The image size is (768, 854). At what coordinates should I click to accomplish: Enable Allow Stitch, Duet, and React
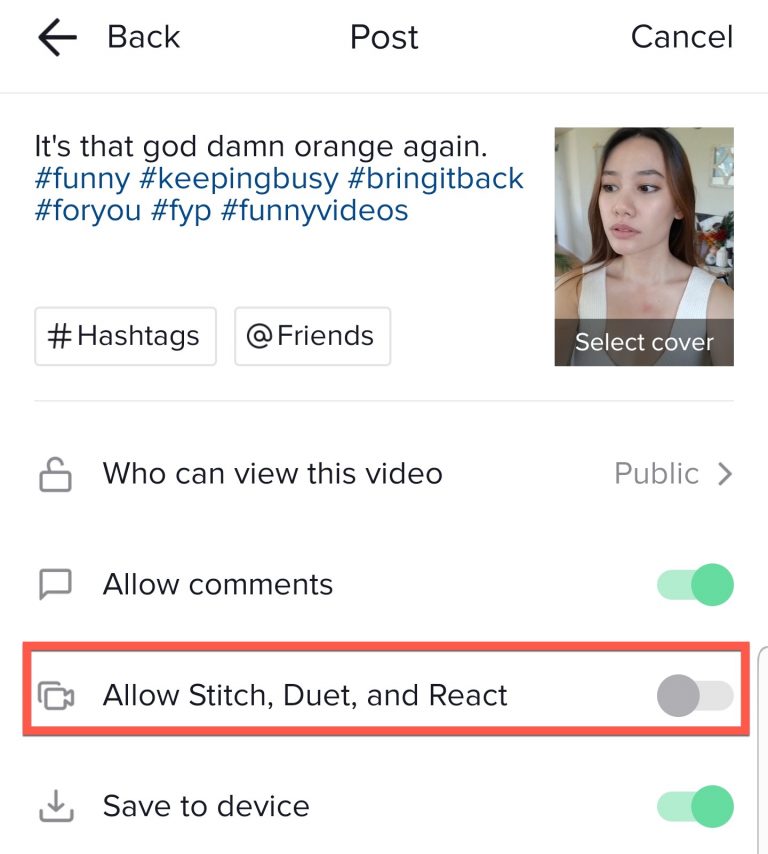[x=694, y=695]
